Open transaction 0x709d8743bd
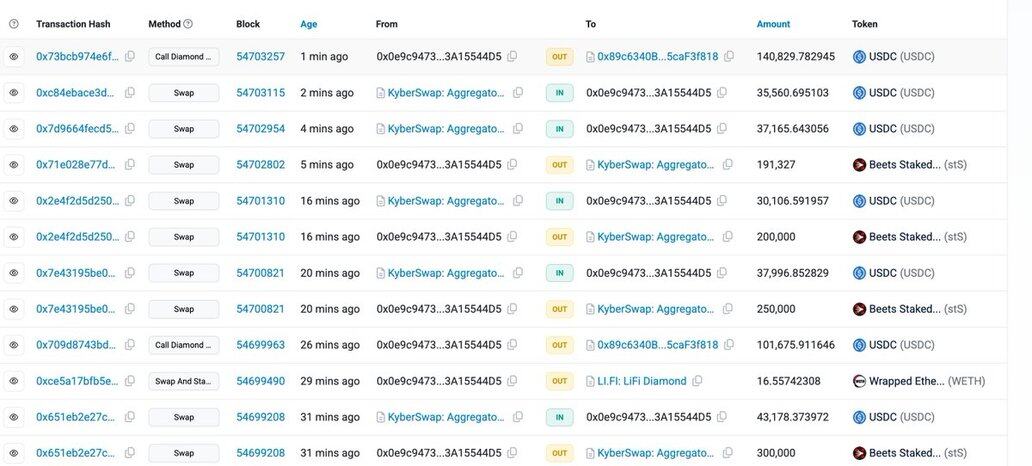The width and height of the screenshot is (1032, 466). tap(77, 345)
